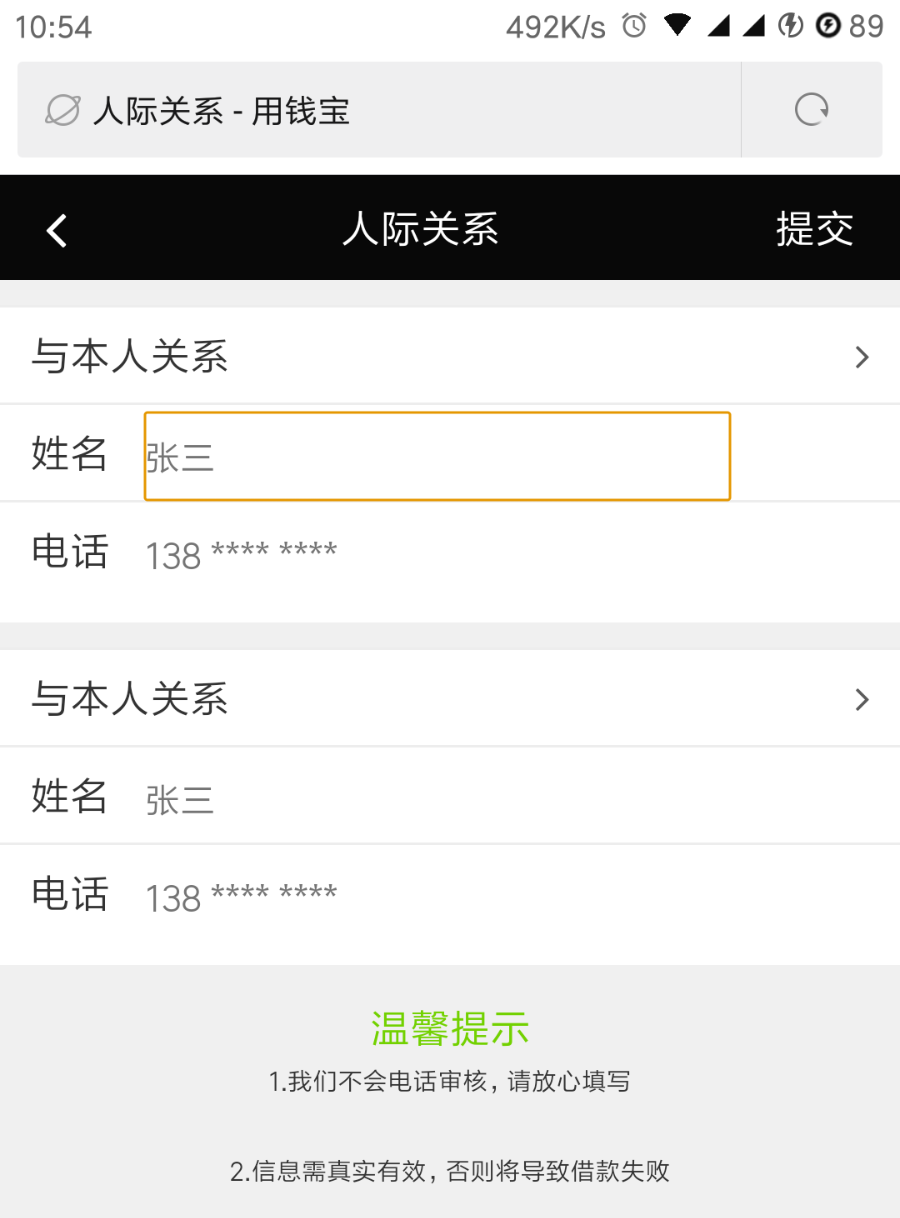
Task: Tap 提交 to submit the form
Action: coord(814,229)
